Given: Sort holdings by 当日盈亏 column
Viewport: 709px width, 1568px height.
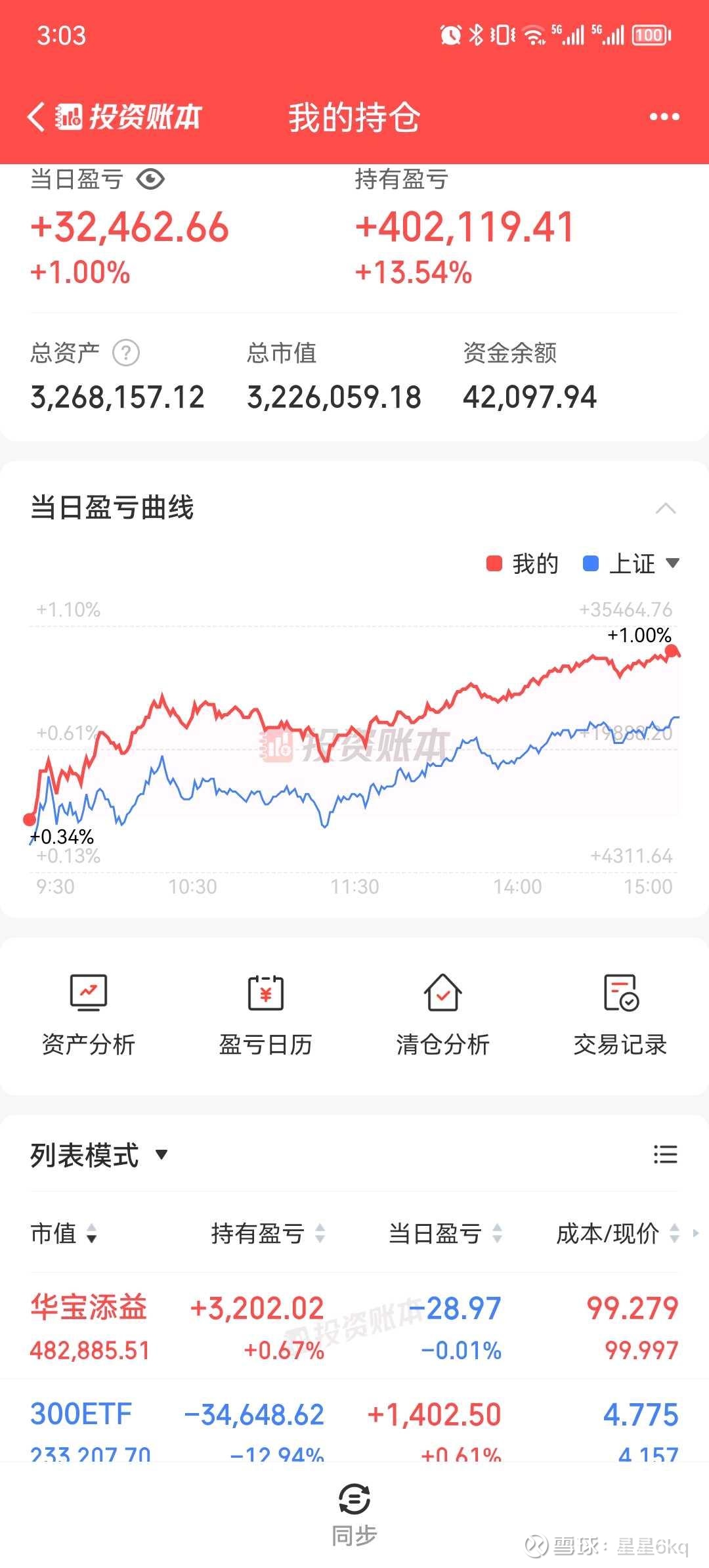Looking at the screenshot, I should click(x=445, y=1233).
